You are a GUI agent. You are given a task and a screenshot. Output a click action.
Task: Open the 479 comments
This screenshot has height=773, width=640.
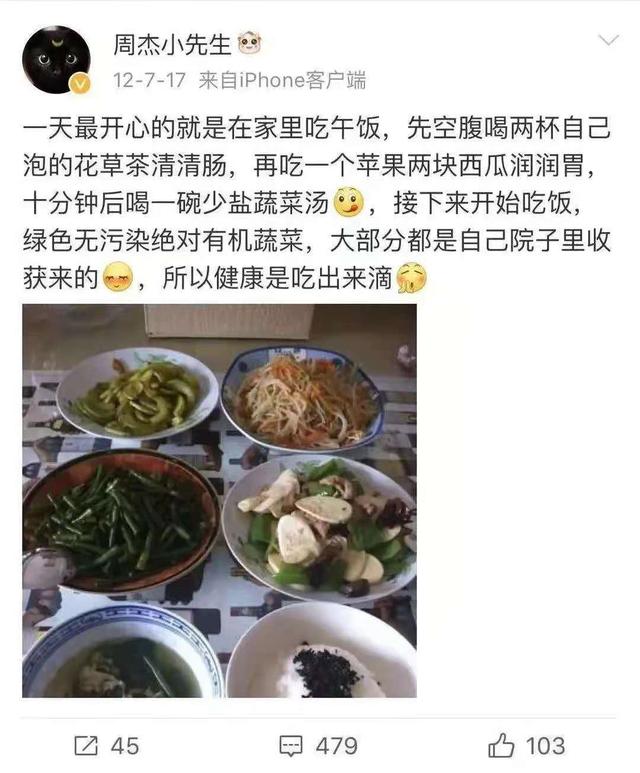click(x=318, y=745)
